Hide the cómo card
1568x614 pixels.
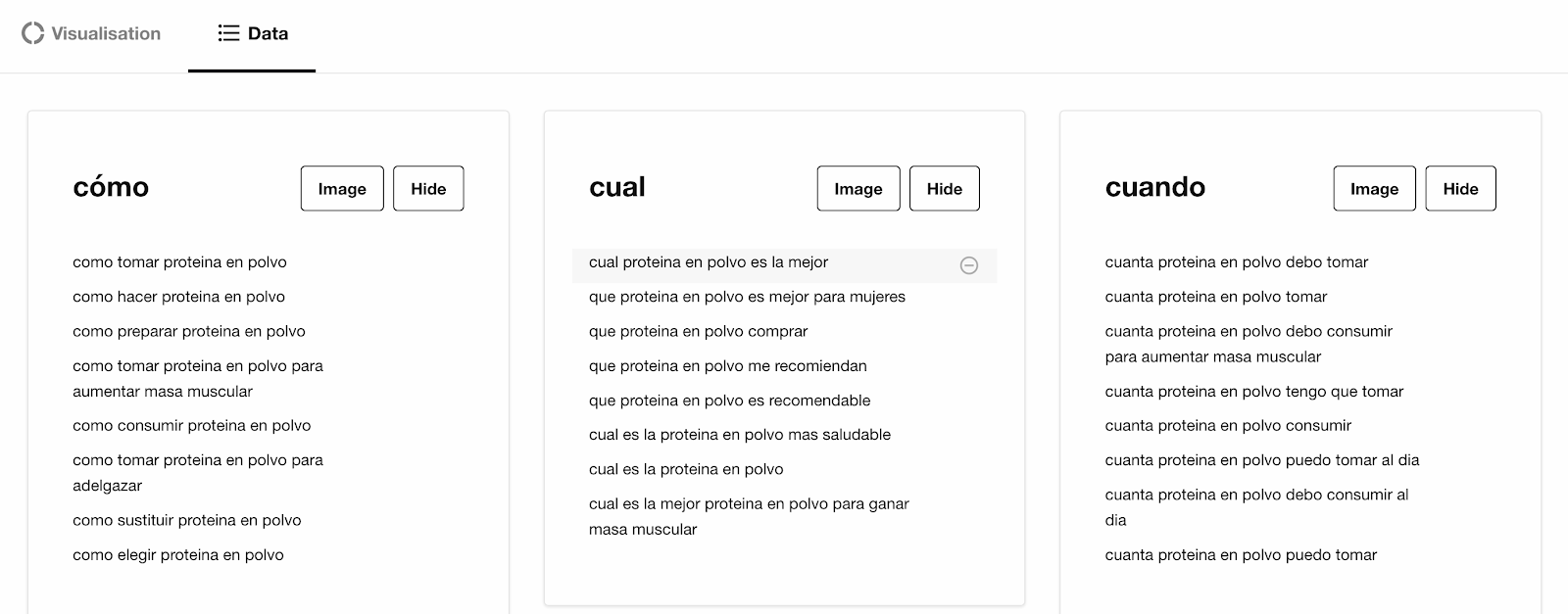pos(428,189)
